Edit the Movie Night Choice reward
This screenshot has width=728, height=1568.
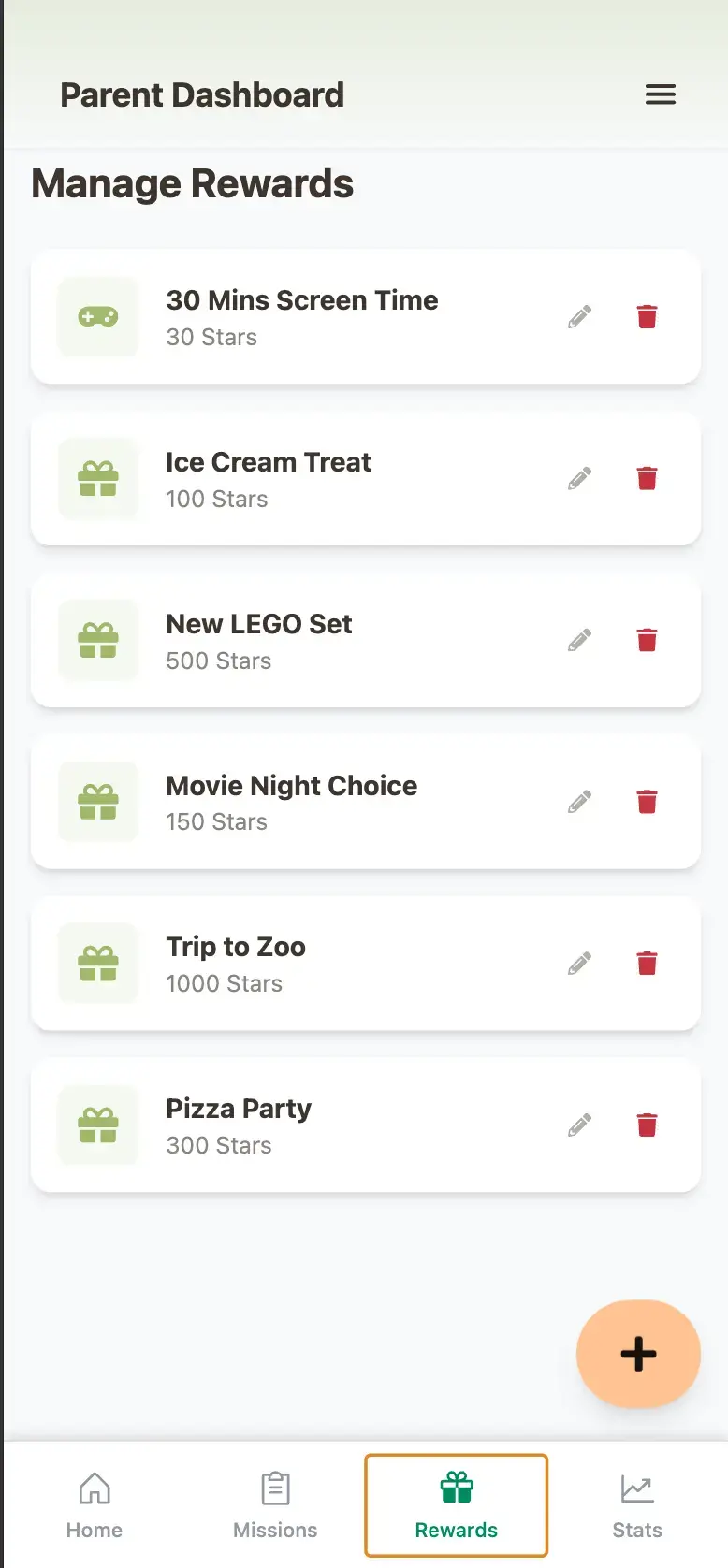point(580,802)
